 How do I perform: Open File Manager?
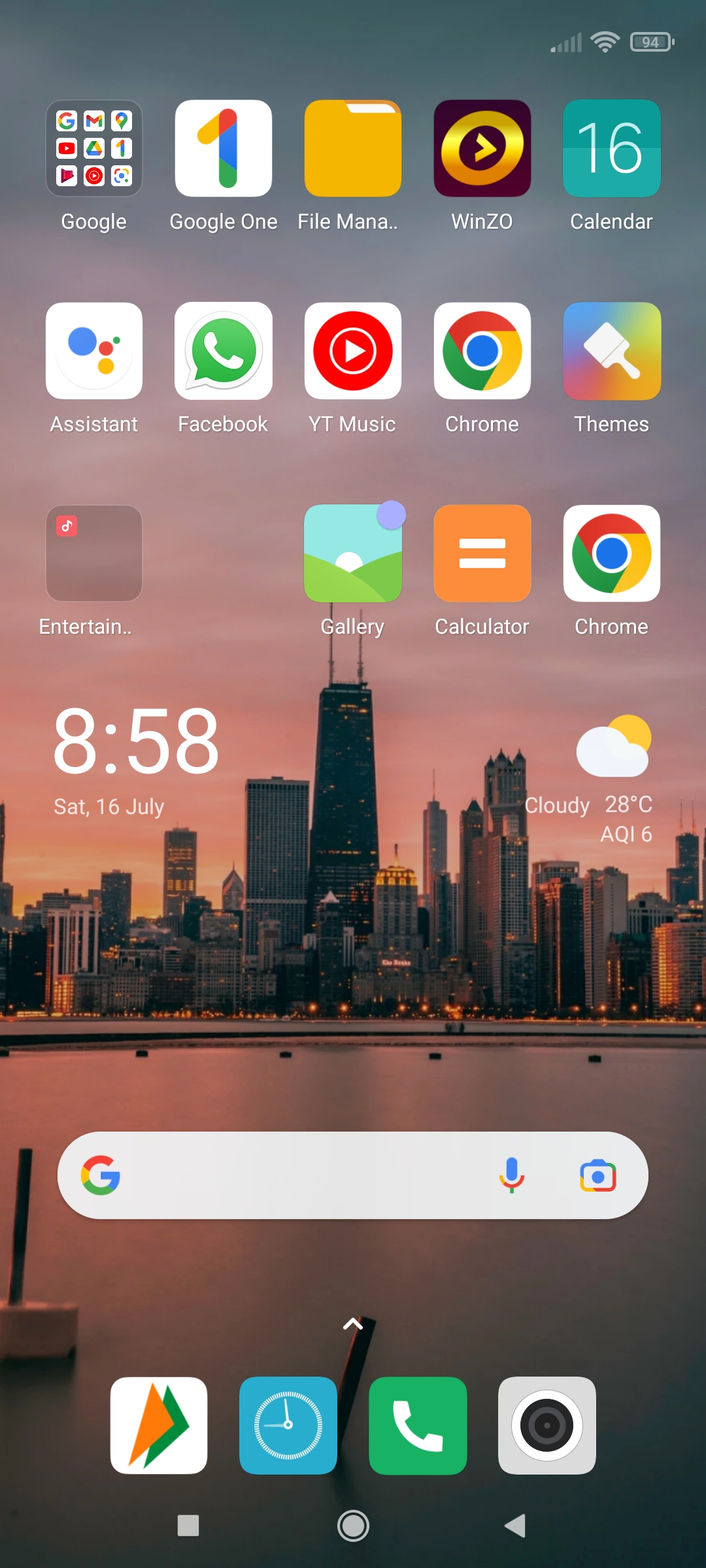(353, 148)
